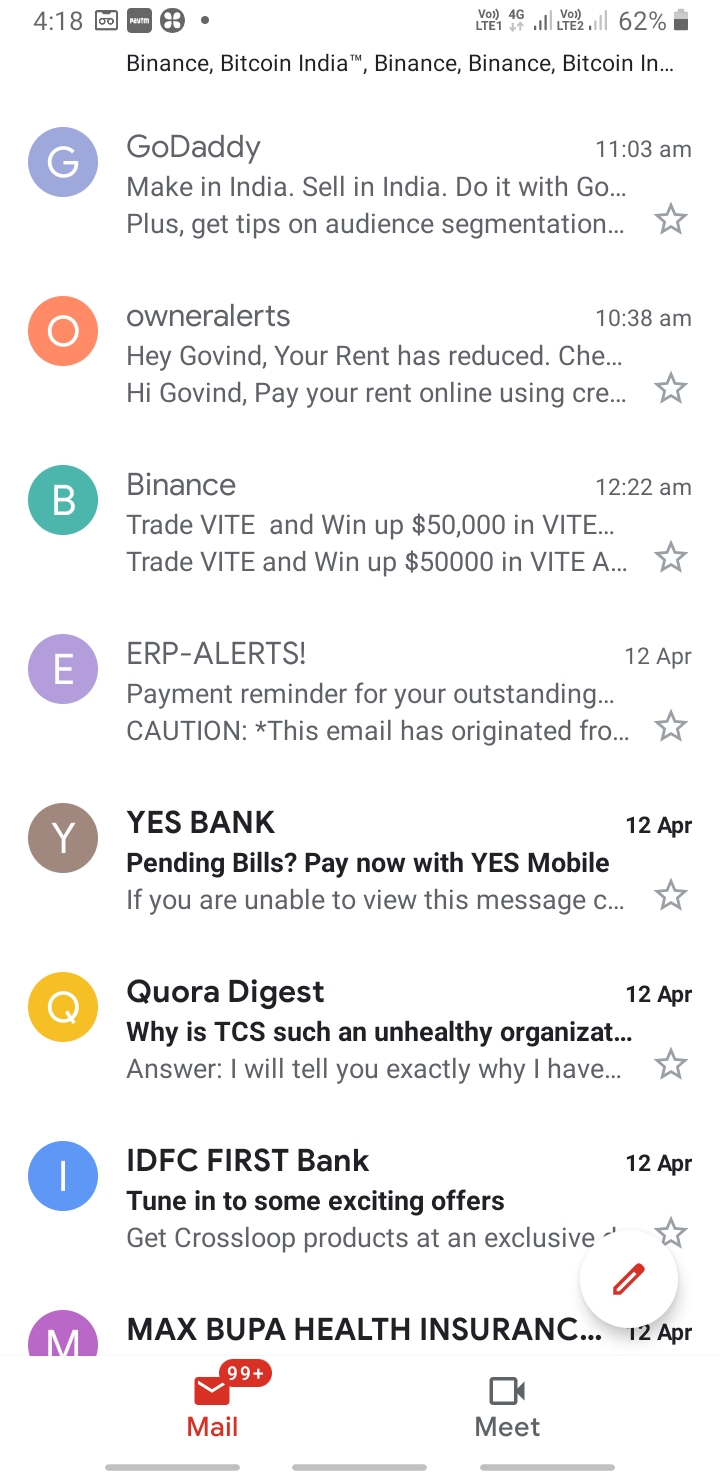Star the ERP-ALERTS email
This screenshot has height=1480, width=720.
pyautogui.click(x=670, y=726)
